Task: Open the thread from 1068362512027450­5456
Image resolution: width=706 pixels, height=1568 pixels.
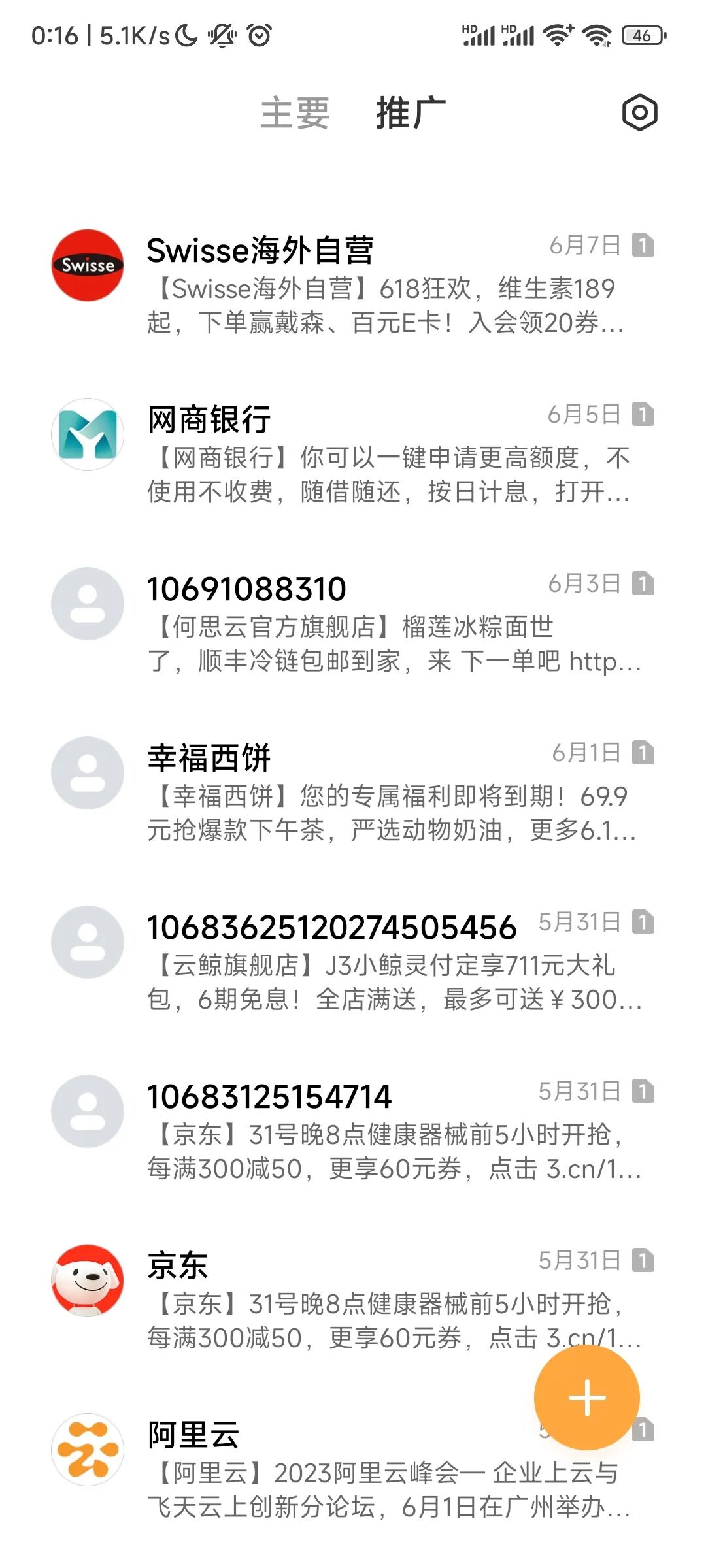Action: (353, 960)
